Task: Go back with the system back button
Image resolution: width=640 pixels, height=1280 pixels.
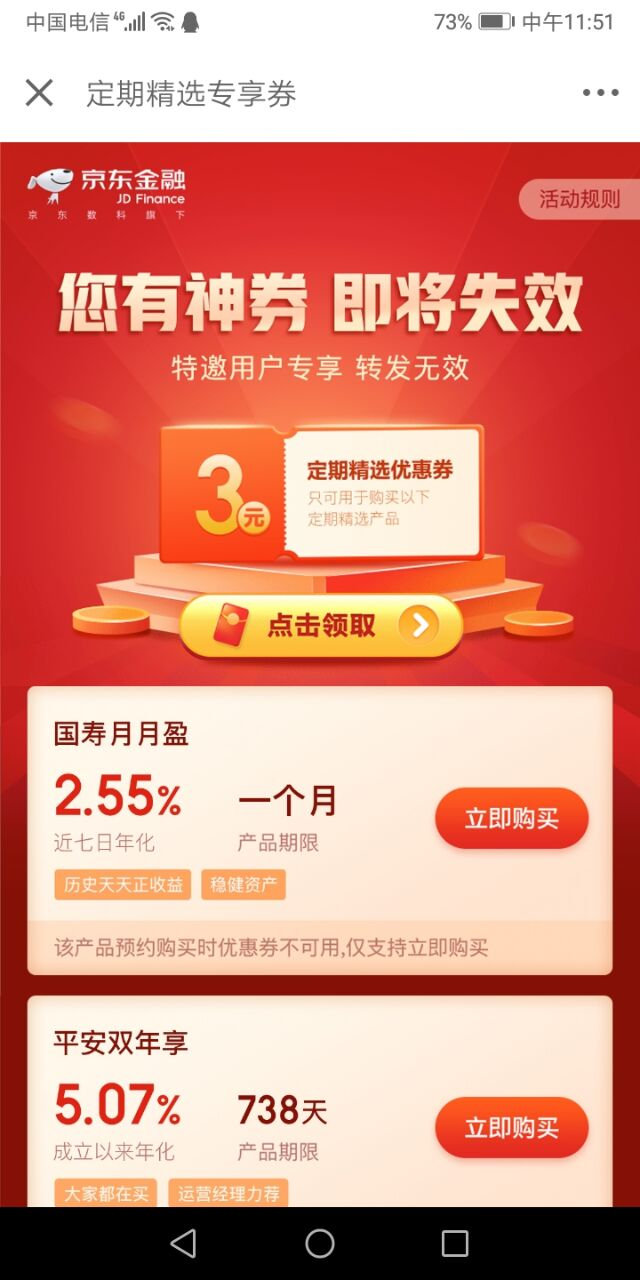Action: (183, 1243)
